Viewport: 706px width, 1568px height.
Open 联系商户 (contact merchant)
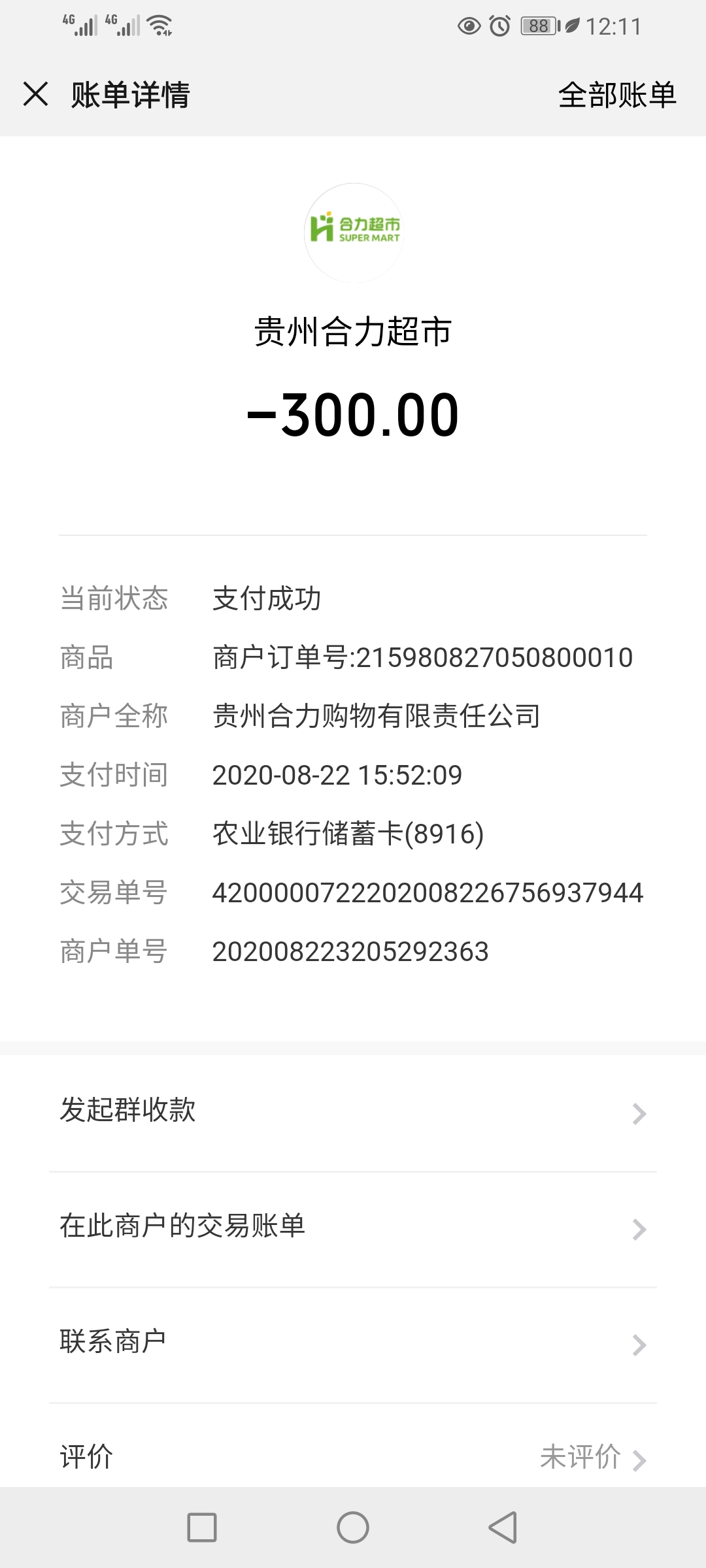click(x=353, y=1342)
